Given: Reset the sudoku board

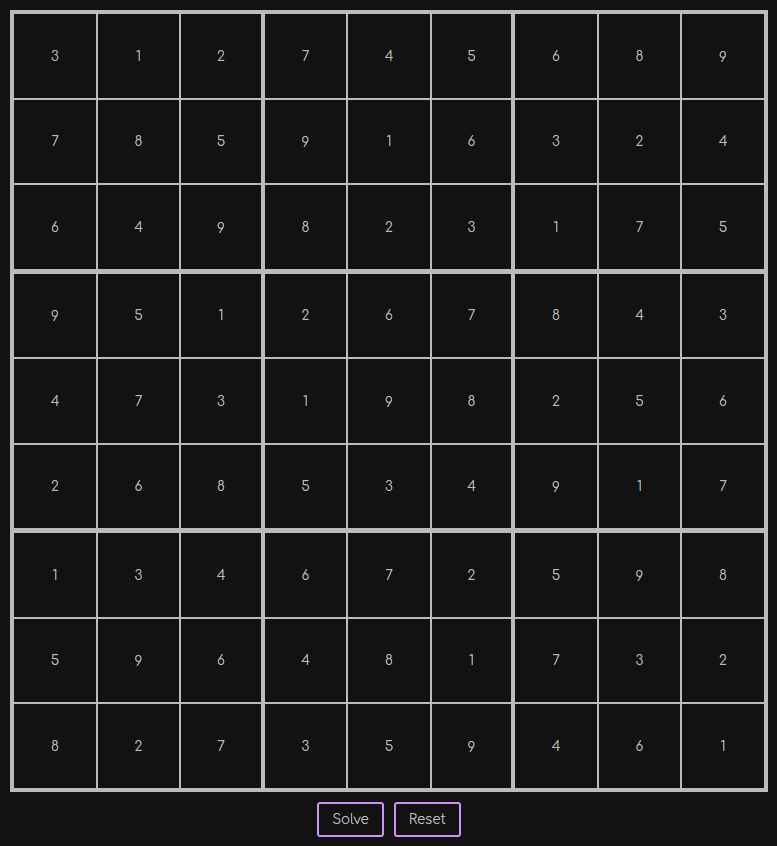Looking at the screenshot, I should click(x=427, y=819).
